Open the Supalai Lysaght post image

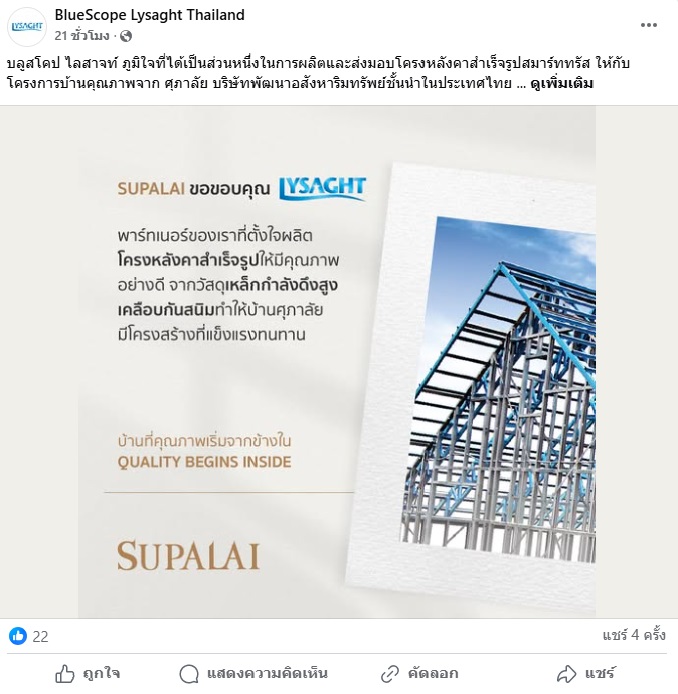pos(338,362)
